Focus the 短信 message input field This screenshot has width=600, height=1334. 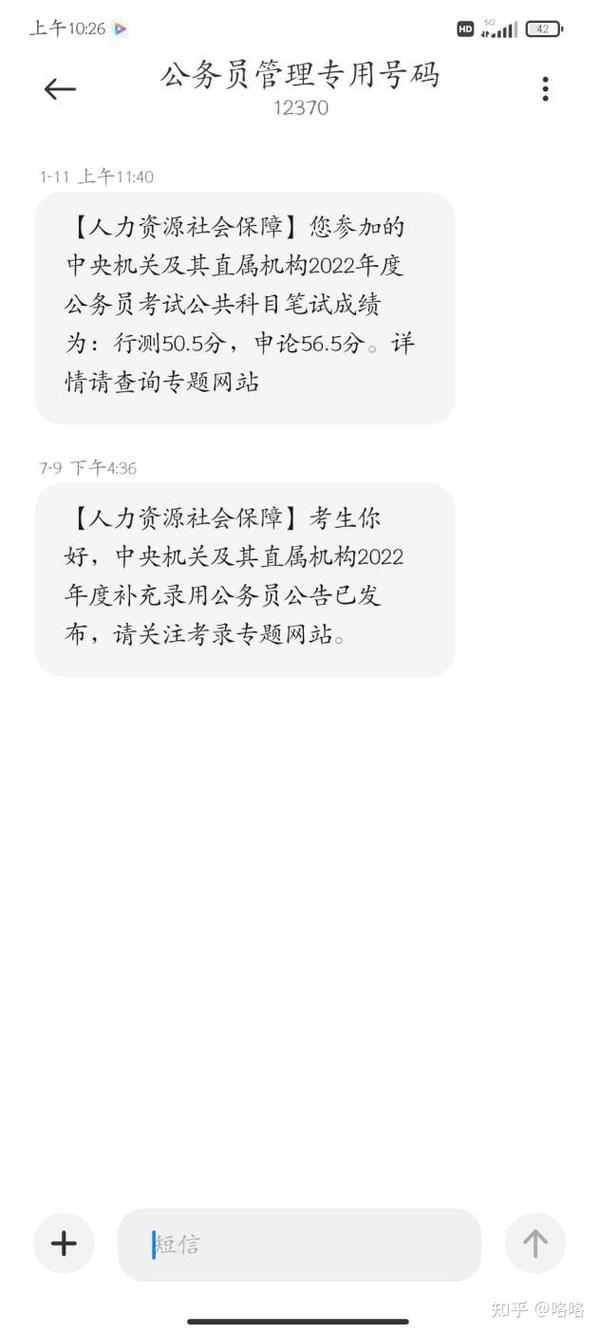pyautogui.click(x=299, y=1244)
